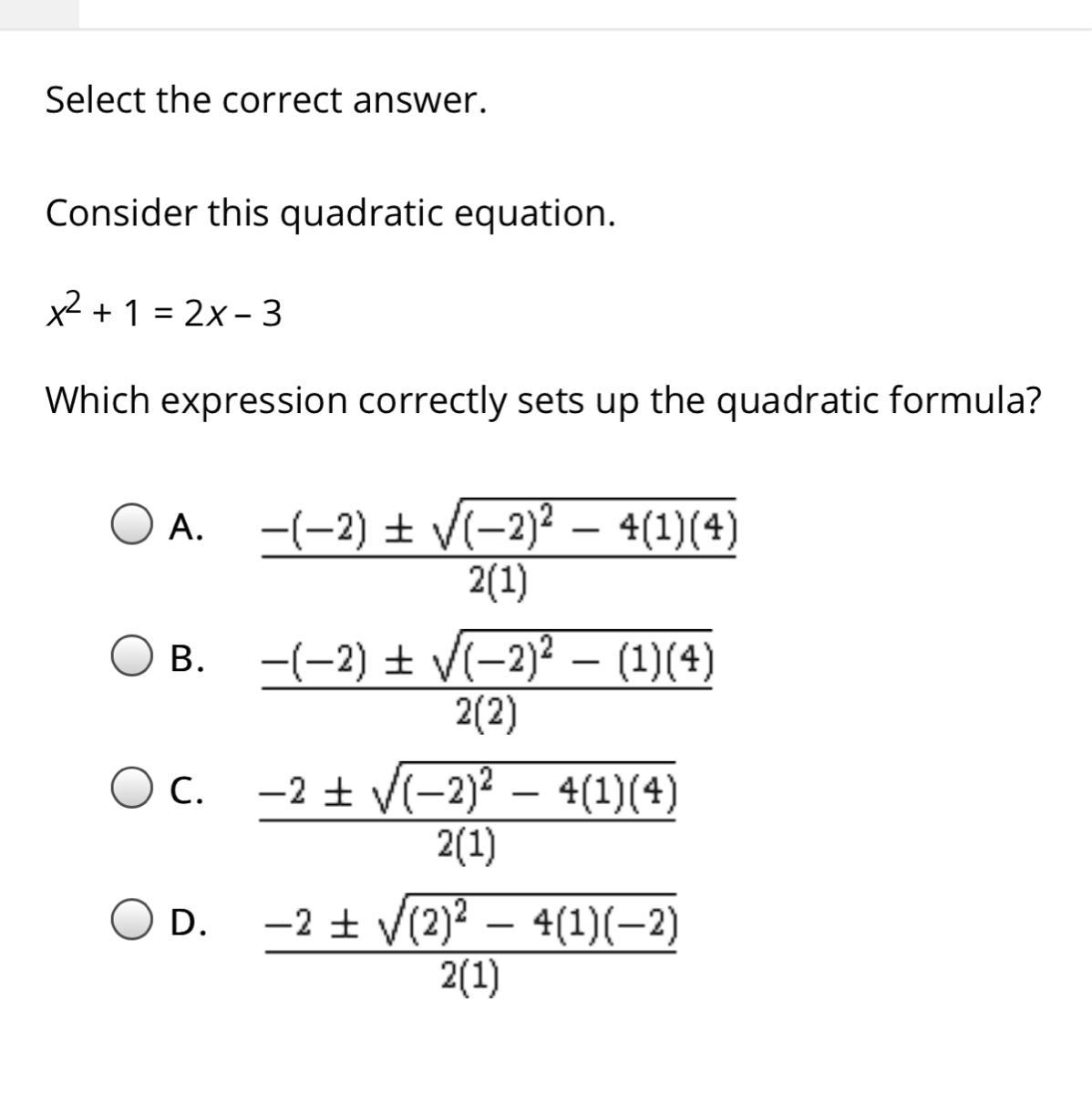The height and width of the screenshot is (1094, 1092).
Task: Select answer option A
Action: (133, 526)
